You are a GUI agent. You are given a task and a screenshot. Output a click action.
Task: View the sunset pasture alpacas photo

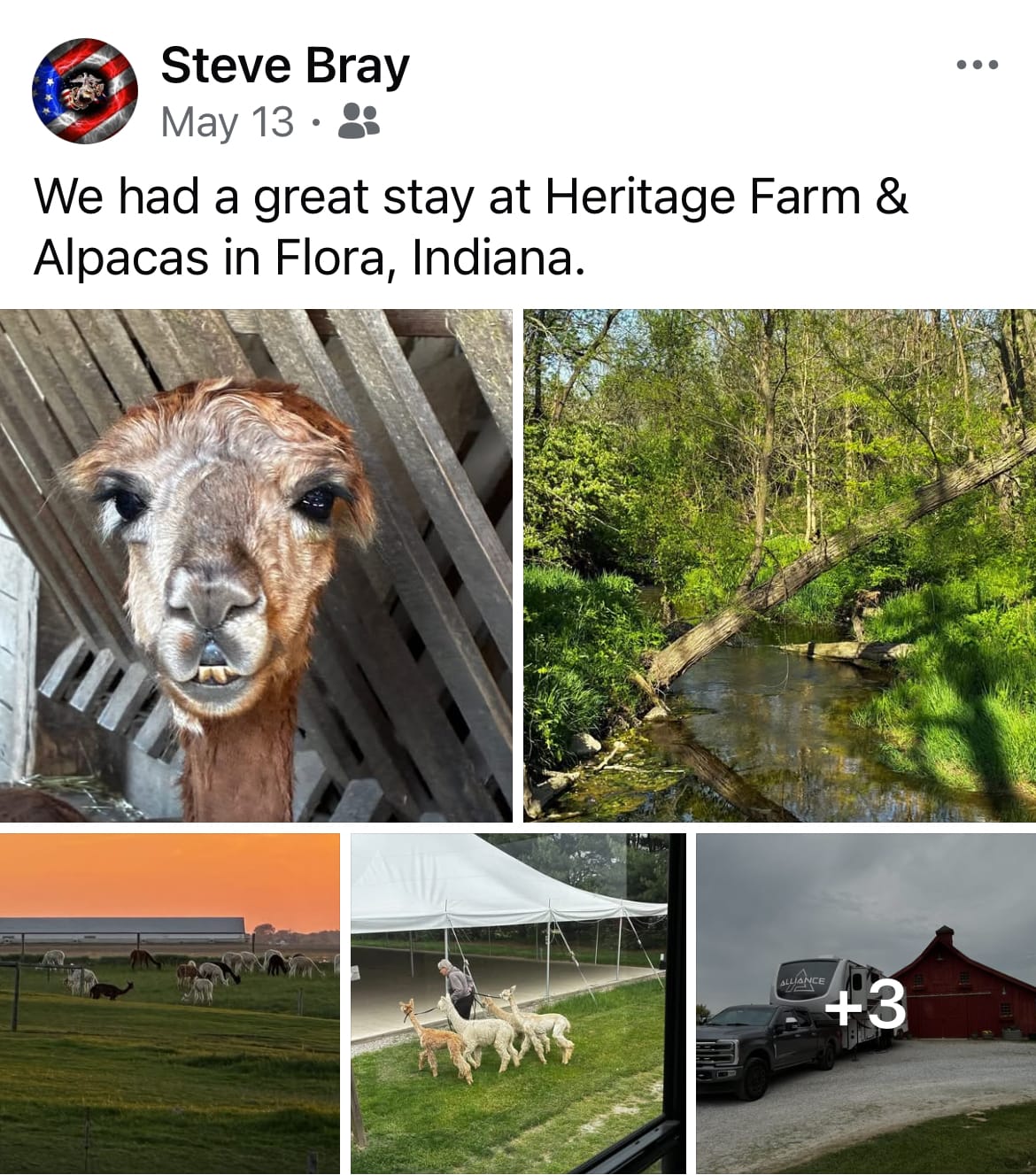[x=169, y=1002]
